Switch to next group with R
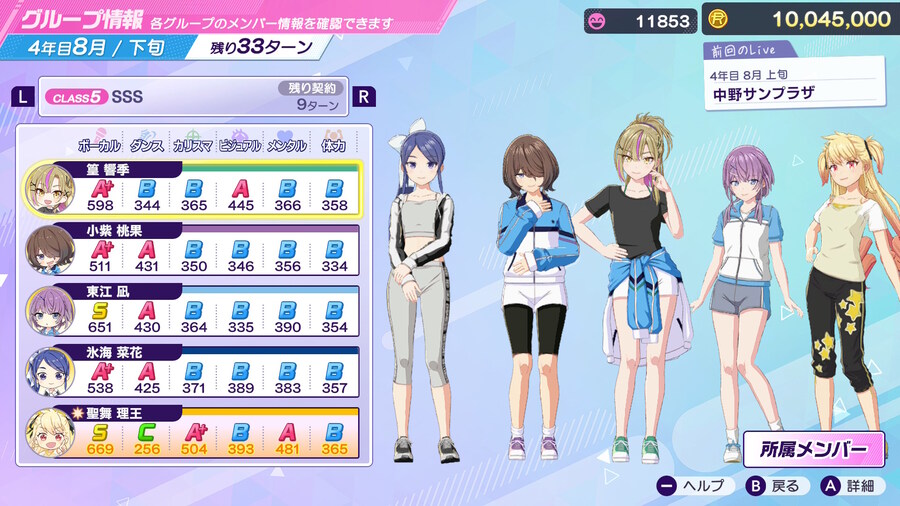The height and width of the screenshot is (506, 900). [x=365, y=97]
